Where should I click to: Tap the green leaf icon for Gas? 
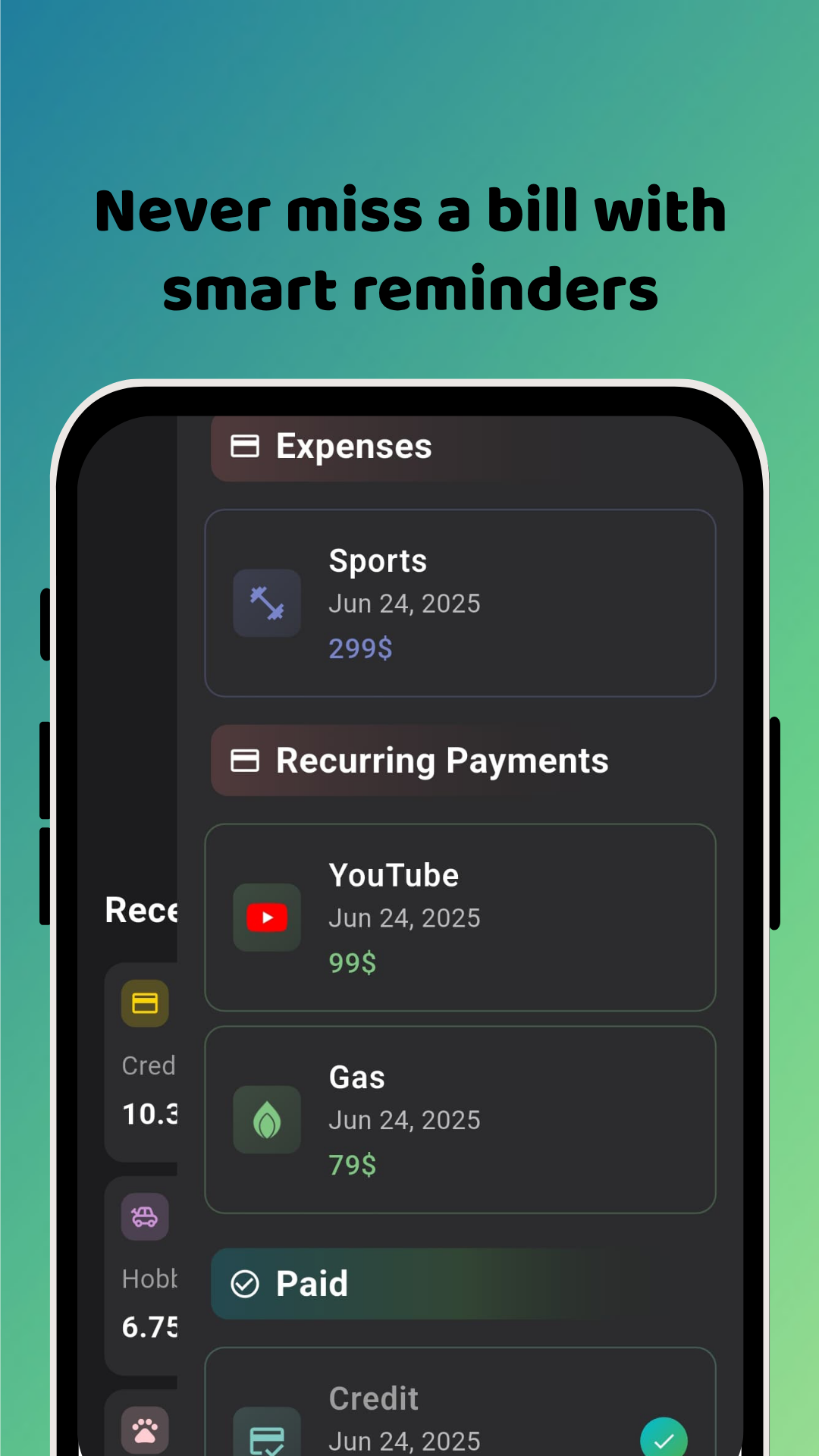pyautogui.click(x=267, y=1120)
